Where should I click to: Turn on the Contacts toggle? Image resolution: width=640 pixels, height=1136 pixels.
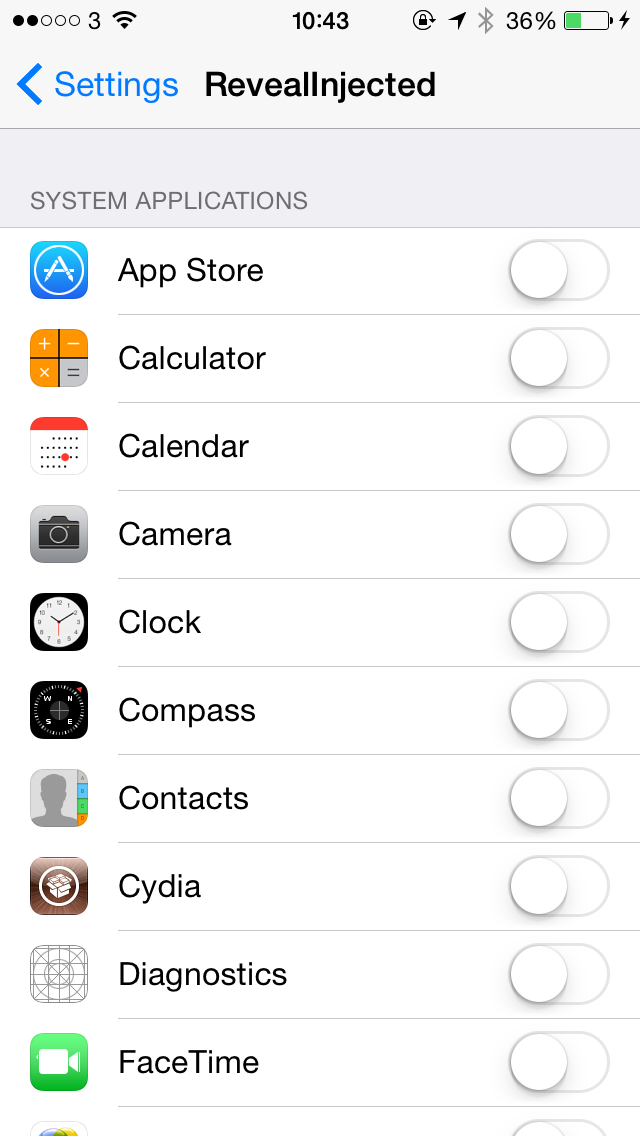tap(559, 798)
